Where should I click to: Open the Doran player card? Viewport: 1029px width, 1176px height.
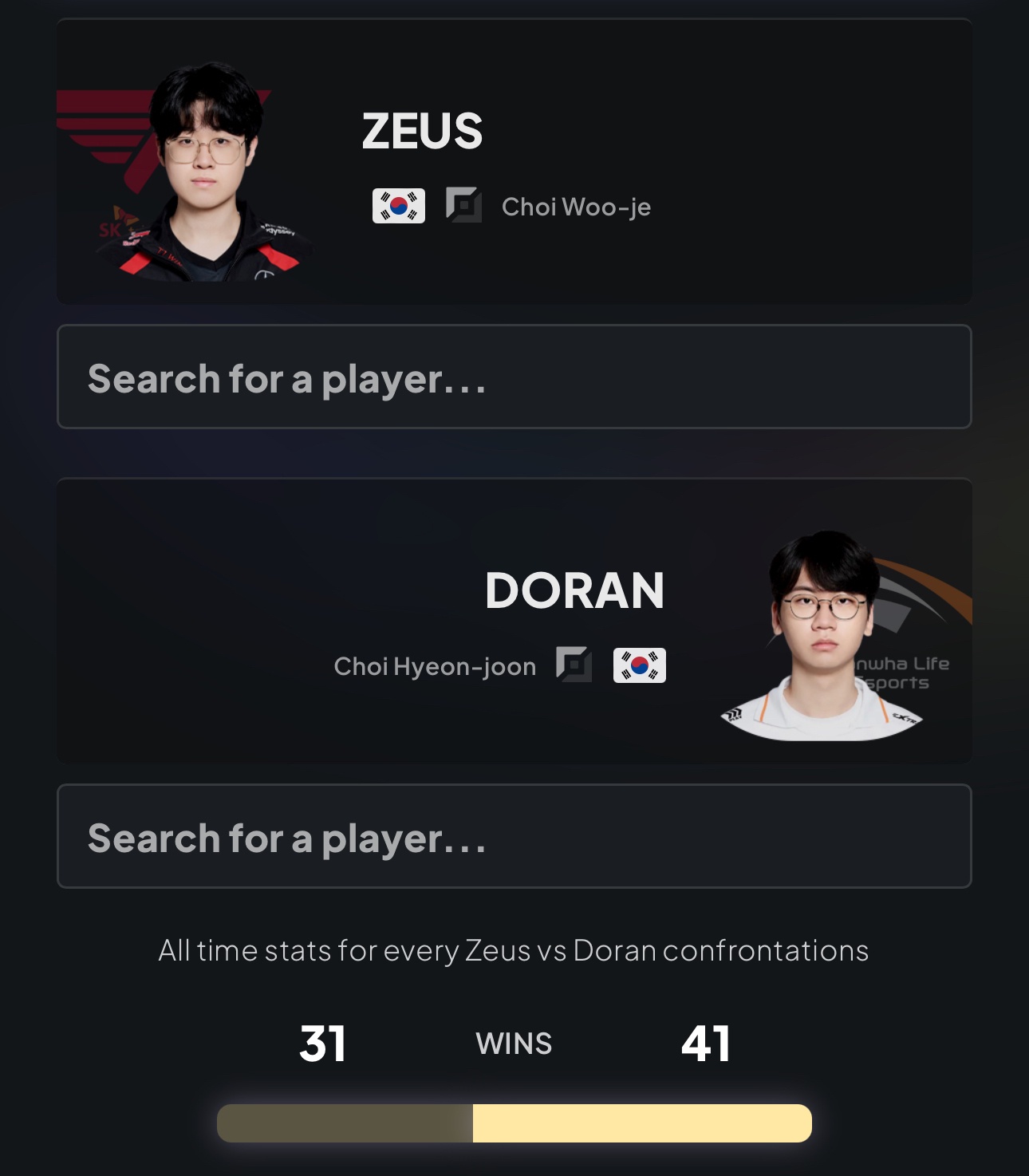tap(514, 621)
